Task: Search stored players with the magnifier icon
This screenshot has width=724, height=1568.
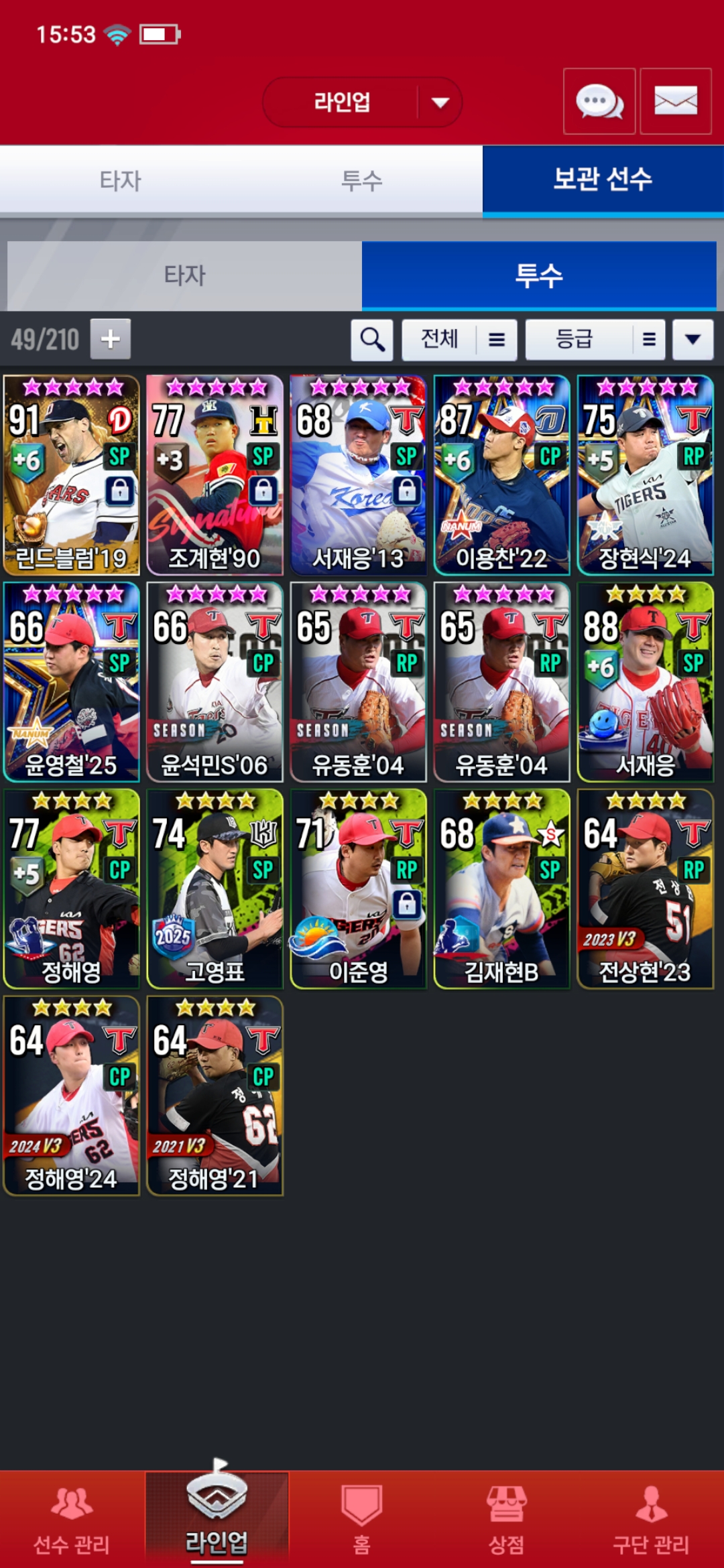Action: pyautogui.click(x=372, y=340)
